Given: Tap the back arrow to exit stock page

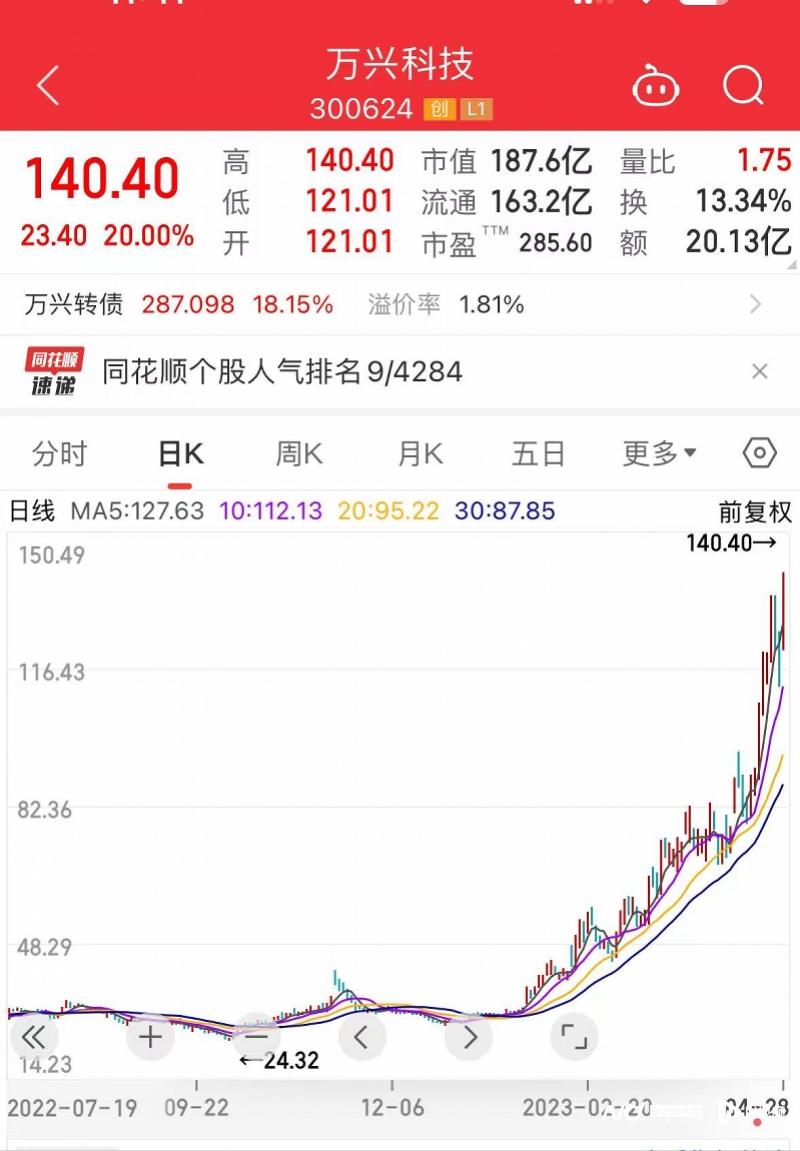Looking at the screenshot, I should click(x=48, y=87).
